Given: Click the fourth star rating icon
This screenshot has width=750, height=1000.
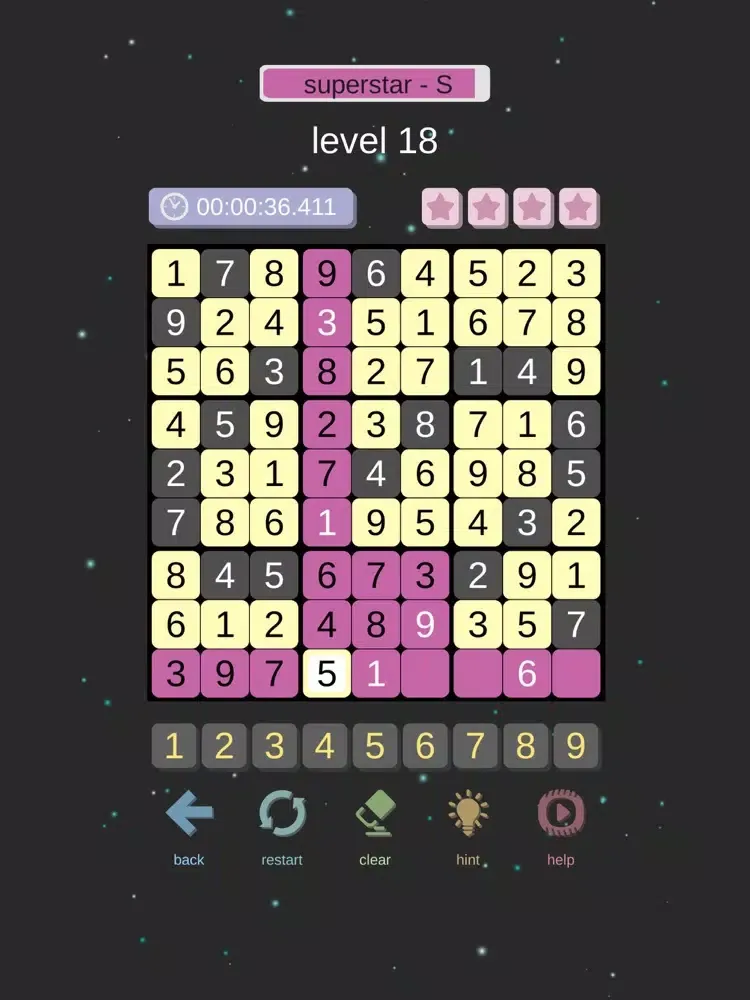Looking at the screenshot, I should (x=578, y=207).
